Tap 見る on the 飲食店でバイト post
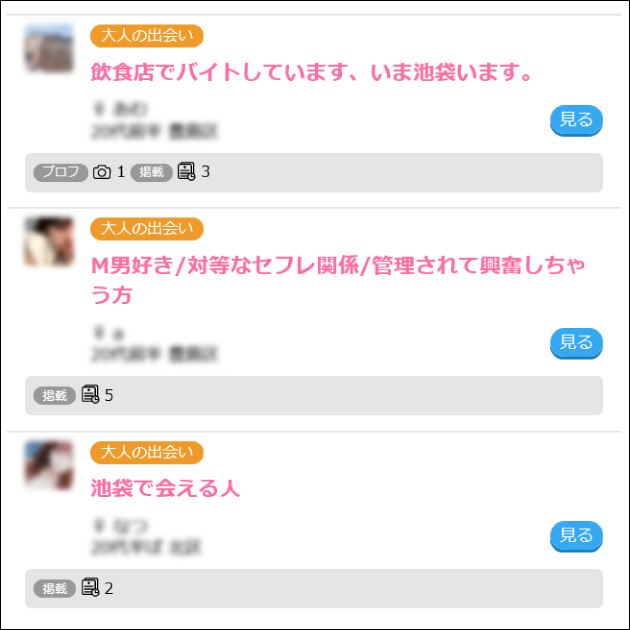The height and width of the screenshot is (630, 630). pyautogui.click(x=576, y=120)
